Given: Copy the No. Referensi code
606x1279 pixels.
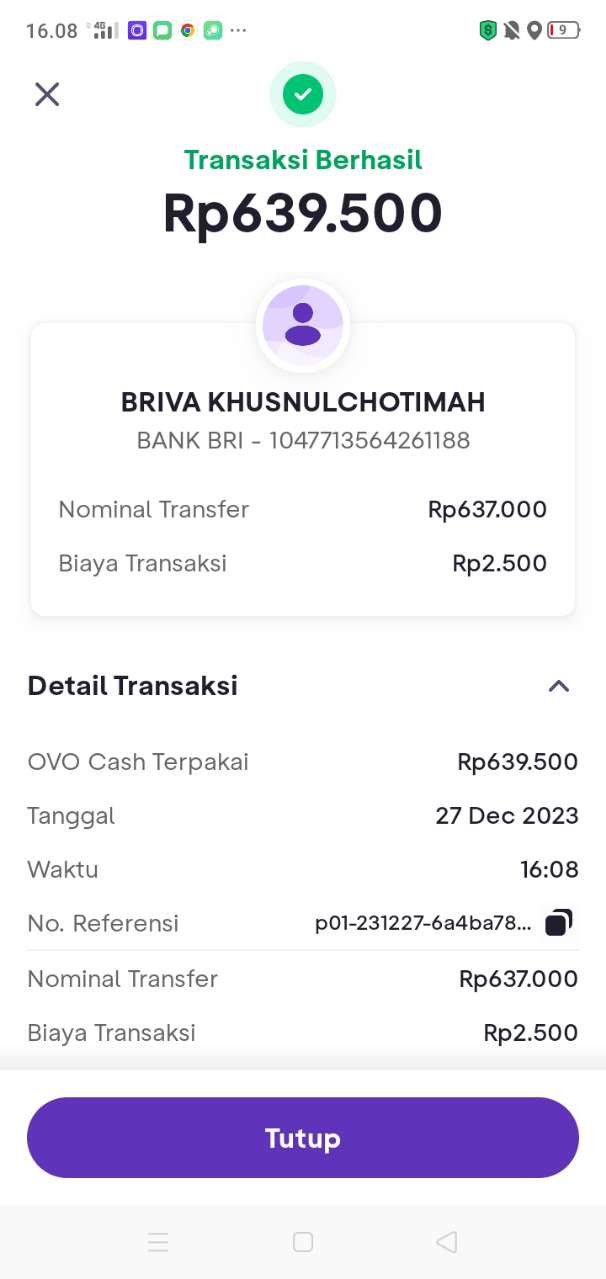Looking at the screenshot, I should 558,923.
